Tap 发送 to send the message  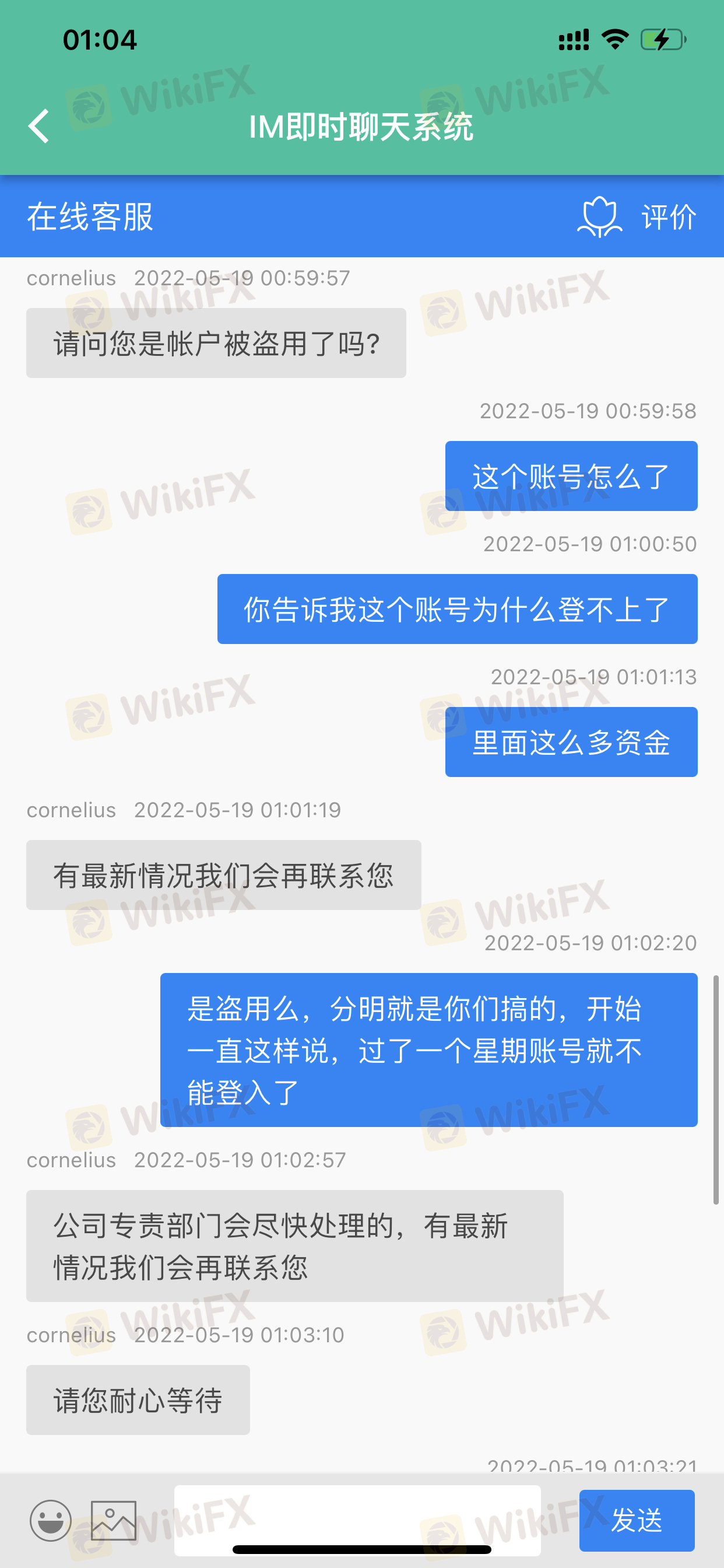click(637, 1521)
